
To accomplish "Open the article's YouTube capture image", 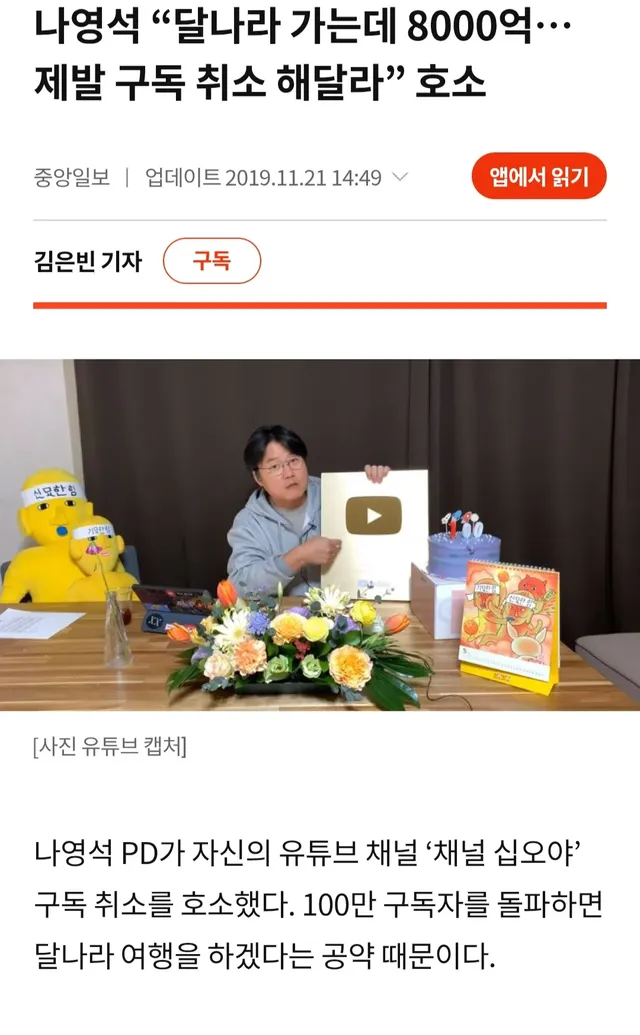I will pos(320,535).
